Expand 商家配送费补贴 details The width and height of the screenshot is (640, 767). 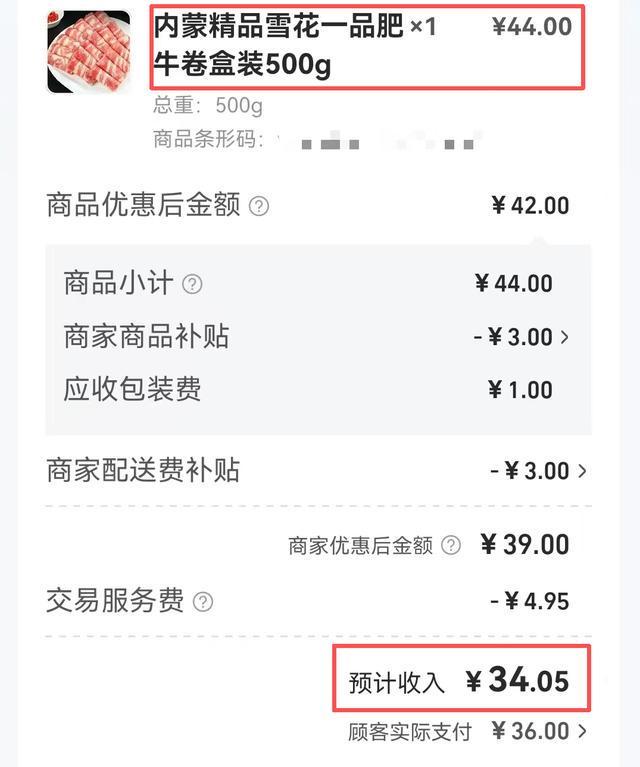582,471
